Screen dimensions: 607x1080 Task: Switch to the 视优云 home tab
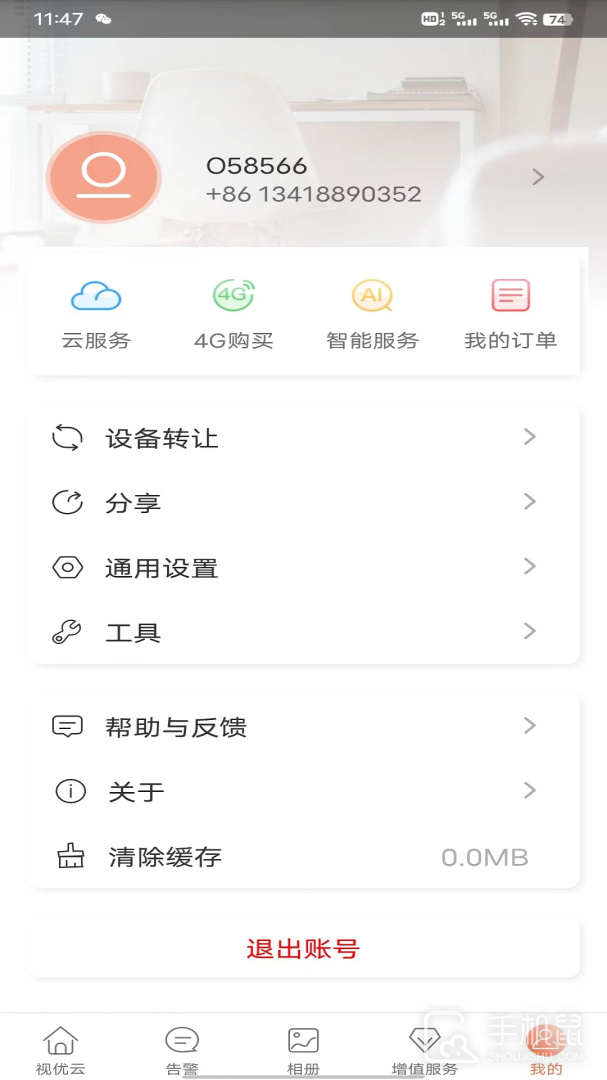[x=61, y=1050]
